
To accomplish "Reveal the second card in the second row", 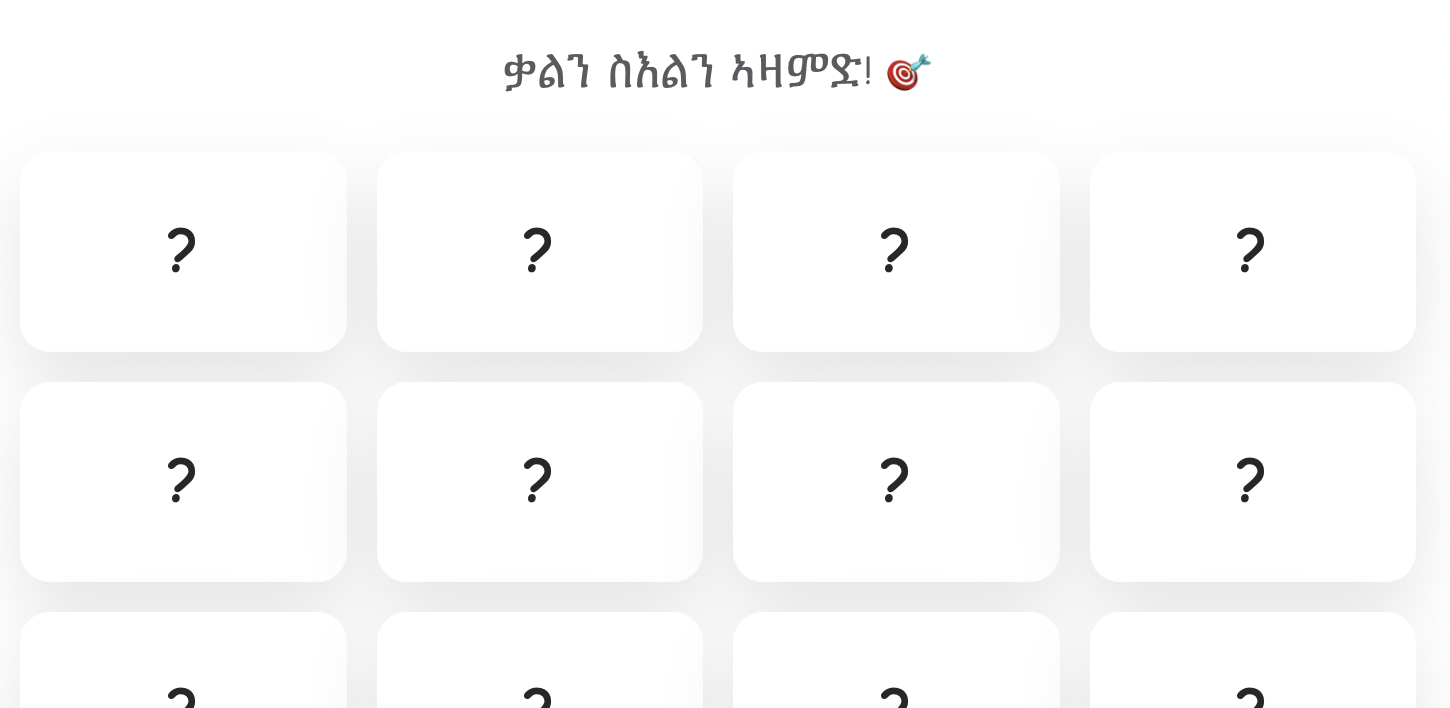I will click(x=539, y=481).
